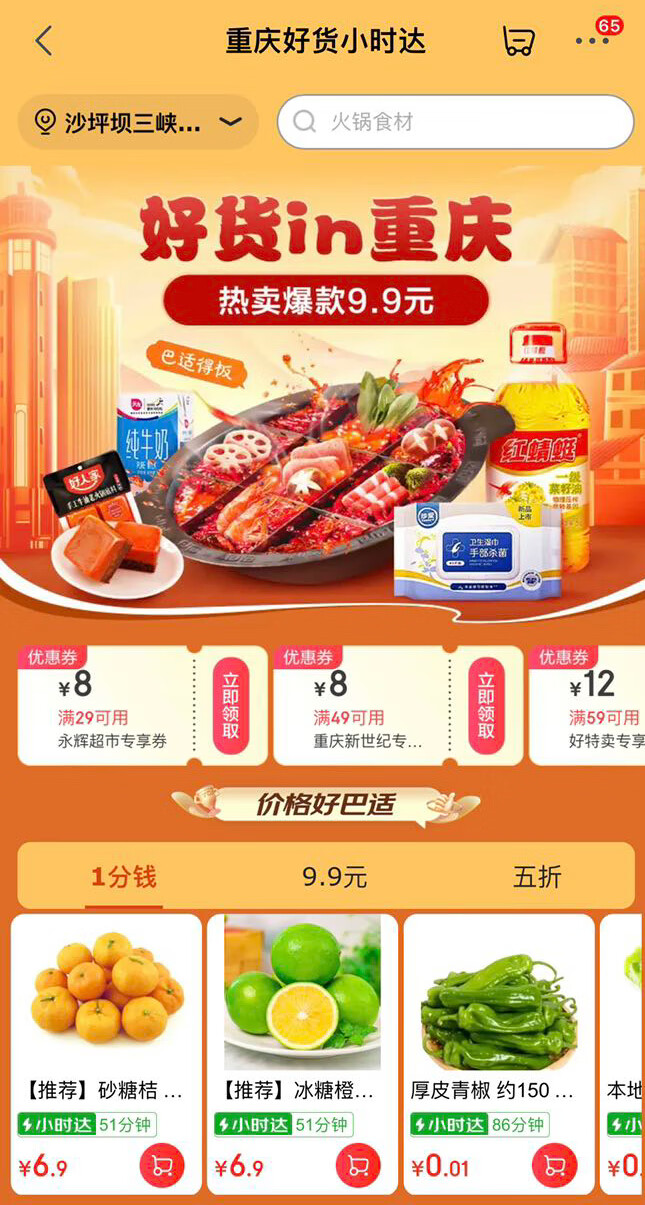Open the 好货in重庆 promotional banner

(x=322, y=400)
